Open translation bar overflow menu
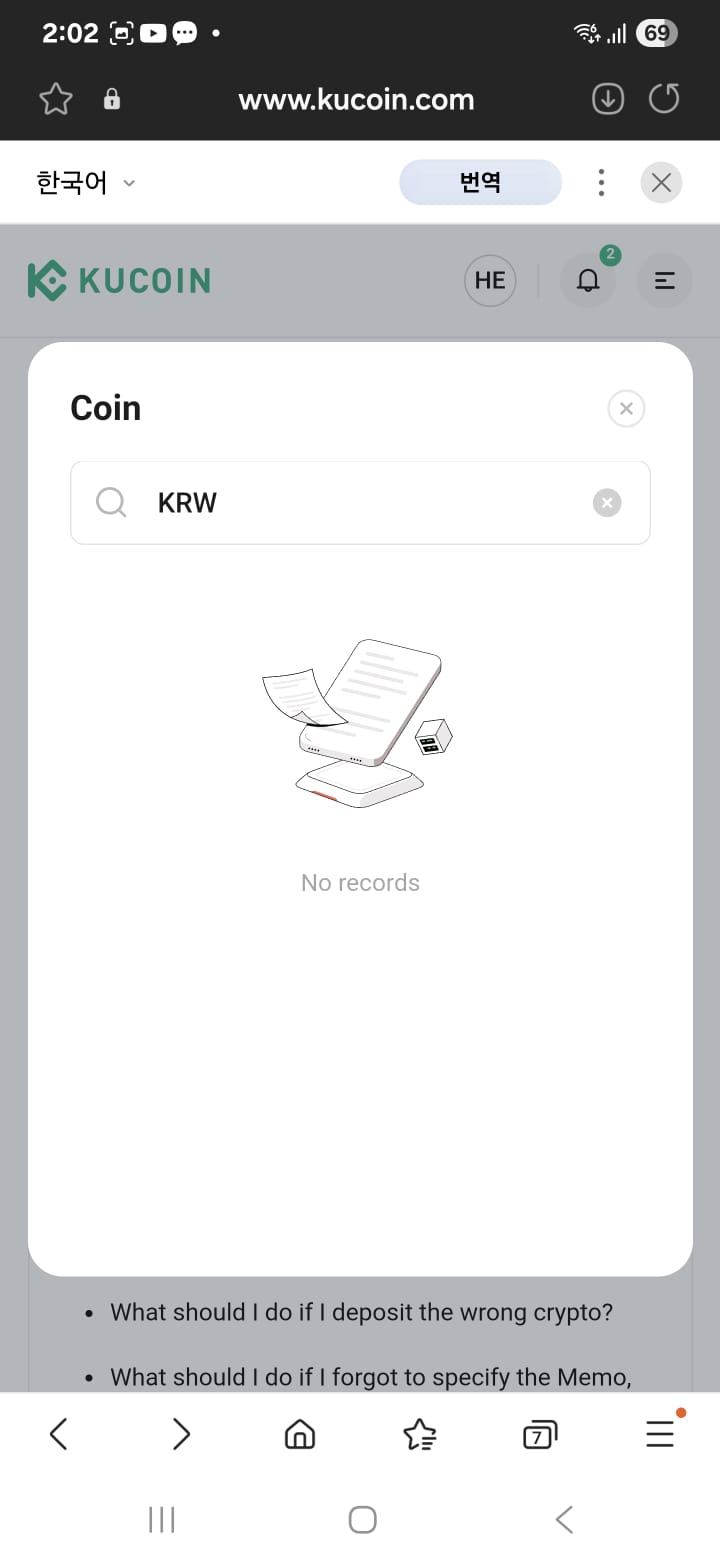The width and height of the screenshot is (720, 1560). coord(601,183)
